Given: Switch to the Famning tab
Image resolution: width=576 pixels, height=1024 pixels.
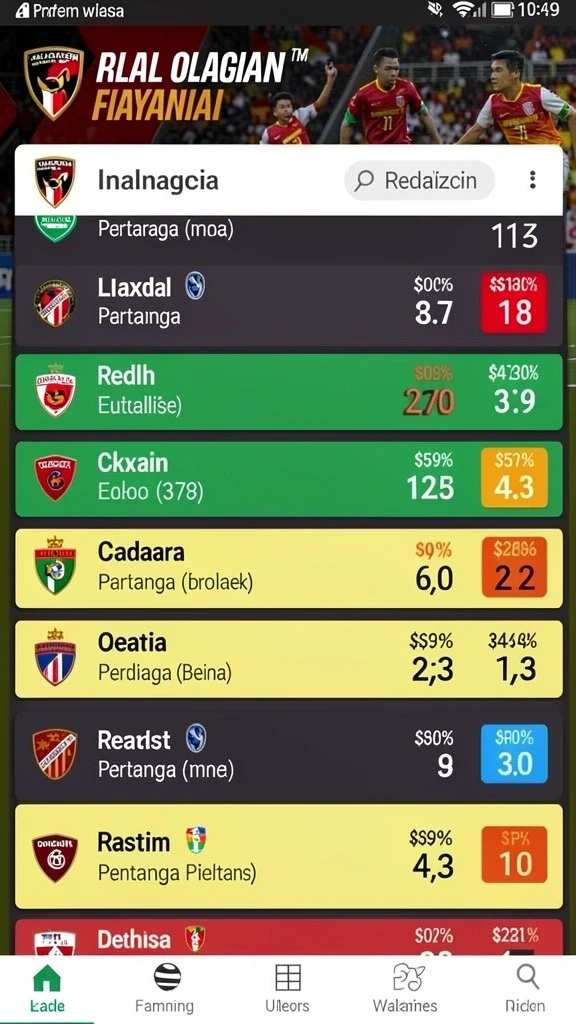Looking at the screenshot, I should click(x=165, y=989).
